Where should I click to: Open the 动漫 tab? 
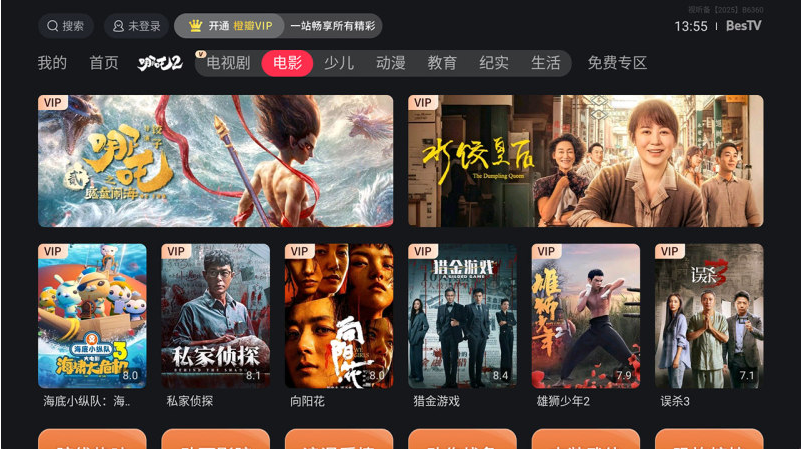pyautogui.click(x=391, y=63)
